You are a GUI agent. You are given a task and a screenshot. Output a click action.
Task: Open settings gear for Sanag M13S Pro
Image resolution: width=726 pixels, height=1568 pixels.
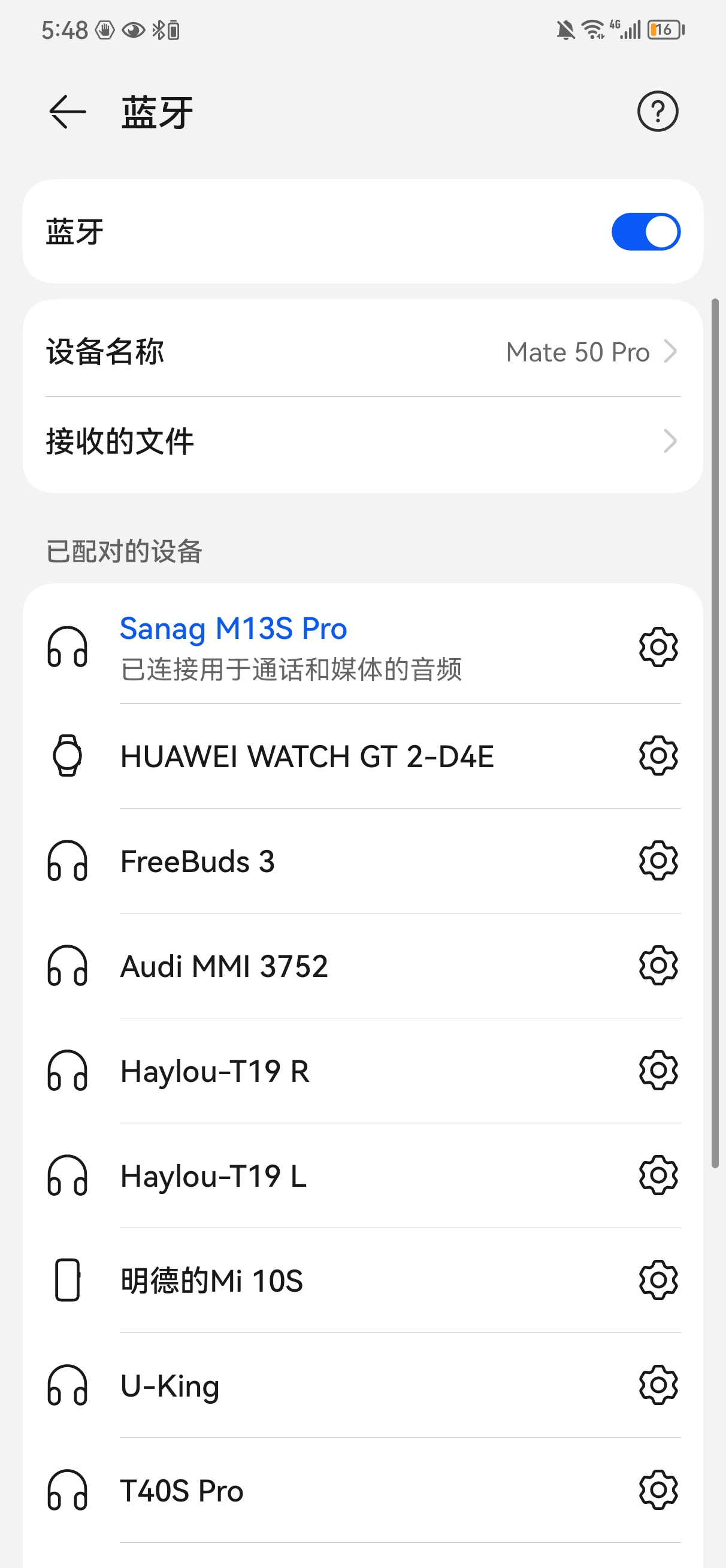click(x=658, y=647)
